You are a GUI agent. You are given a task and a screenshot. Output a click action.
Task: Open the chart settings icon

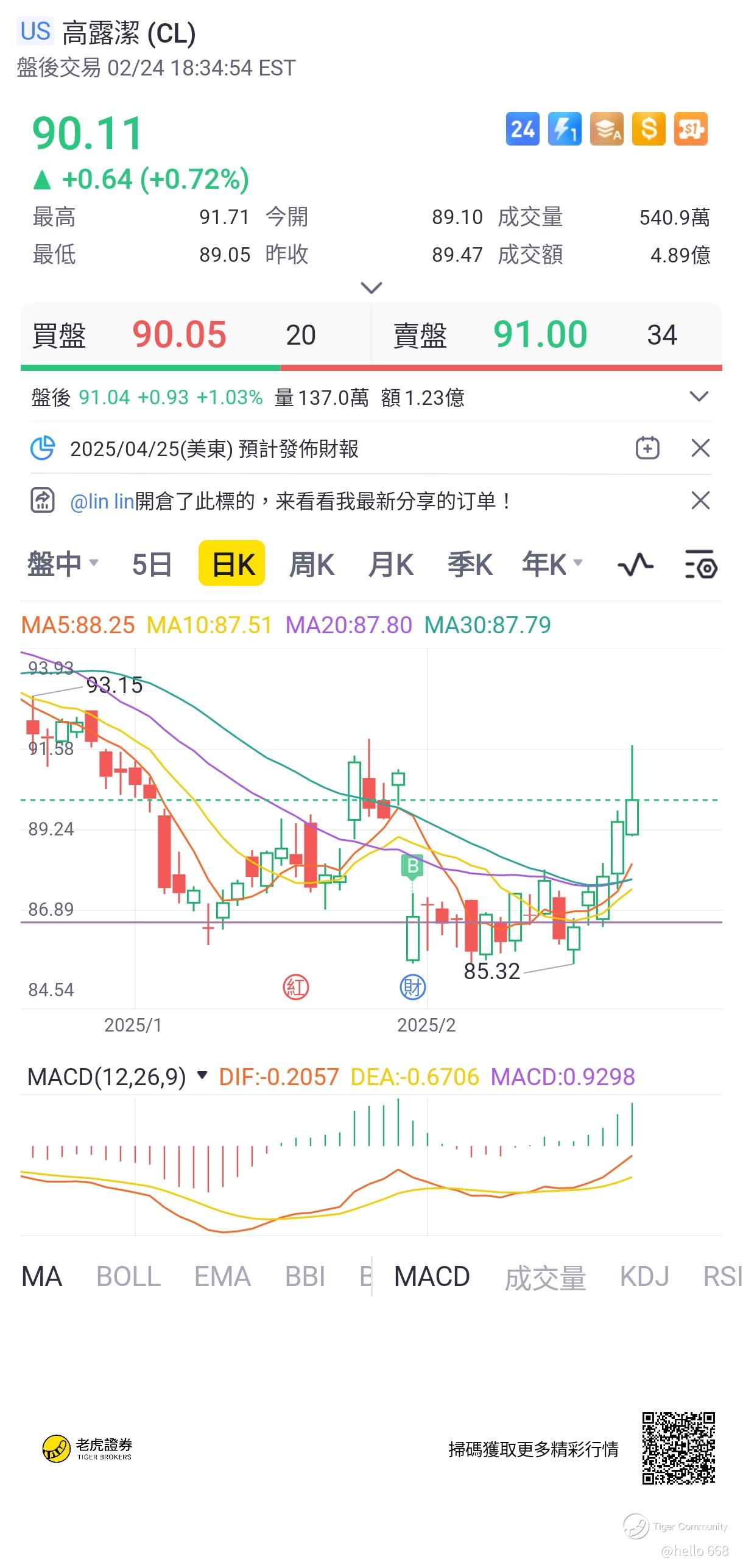point(701,564)
